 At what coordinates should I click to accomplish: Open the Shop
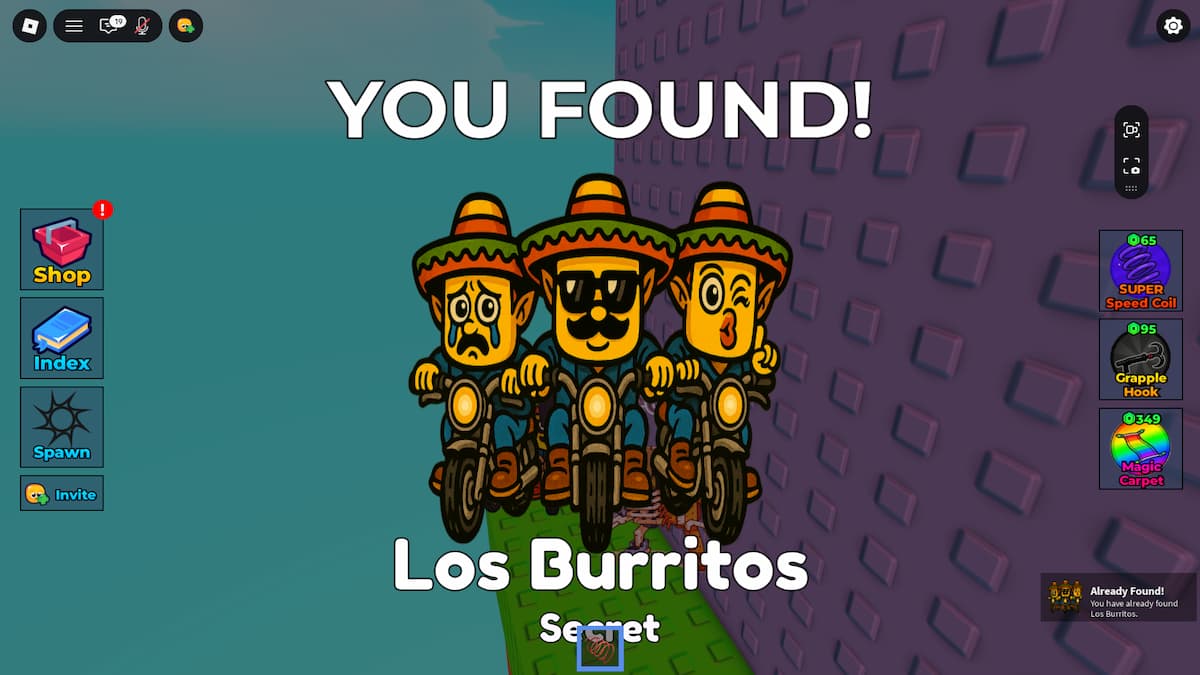point(62,249)
